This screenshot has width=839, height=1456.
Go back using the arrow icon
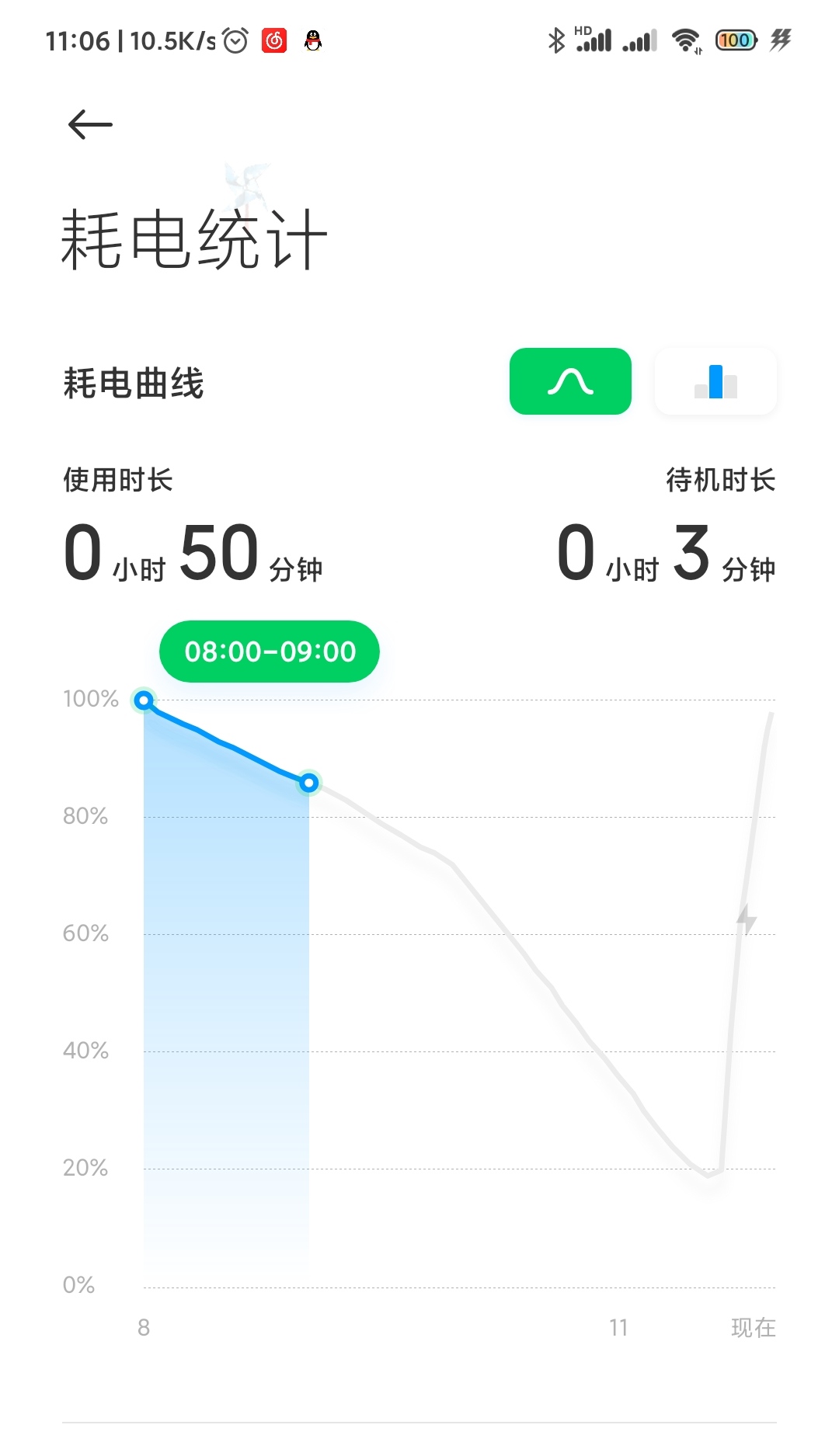pyautogui.click(x=90, y=124)
